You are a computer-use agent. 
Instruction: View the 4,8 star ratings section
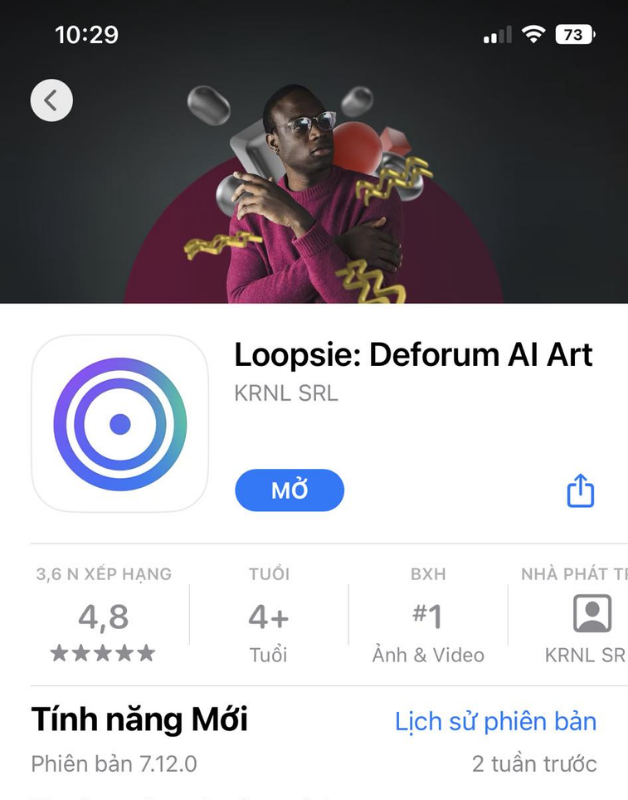(103, 617)
